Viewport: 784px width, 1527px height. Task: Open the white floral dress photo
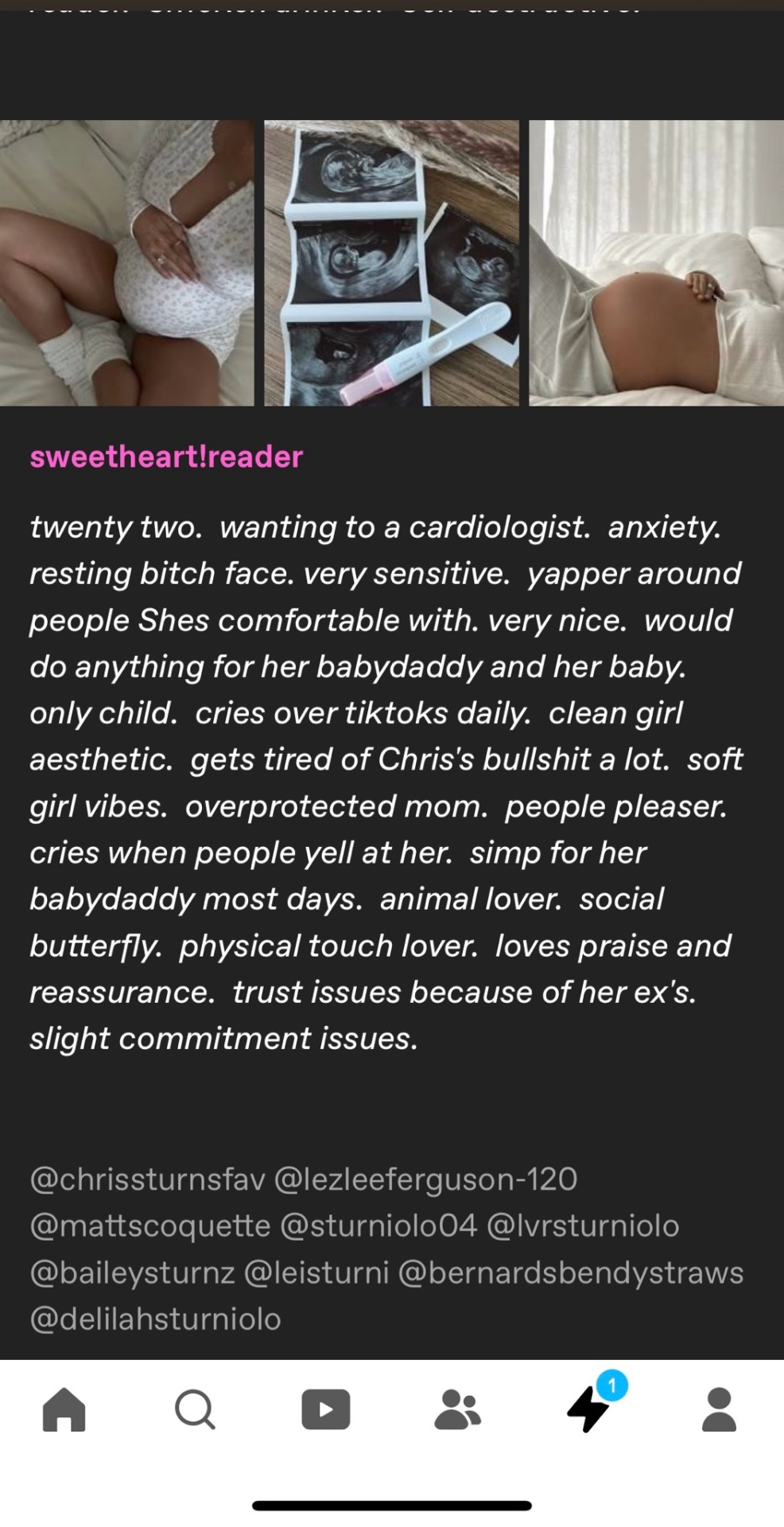(x=127, y=262)
